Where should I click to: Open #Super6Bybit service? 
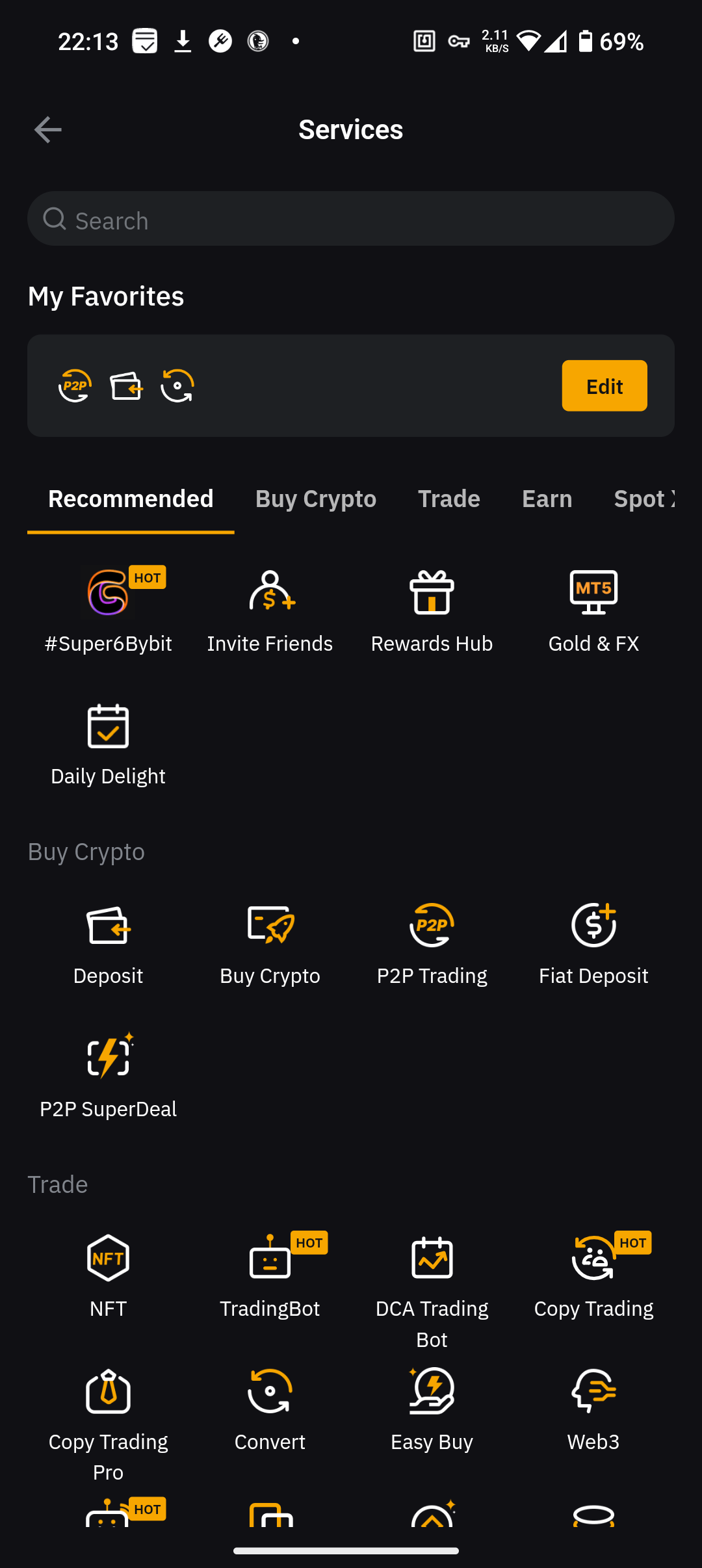pos(108,609)
